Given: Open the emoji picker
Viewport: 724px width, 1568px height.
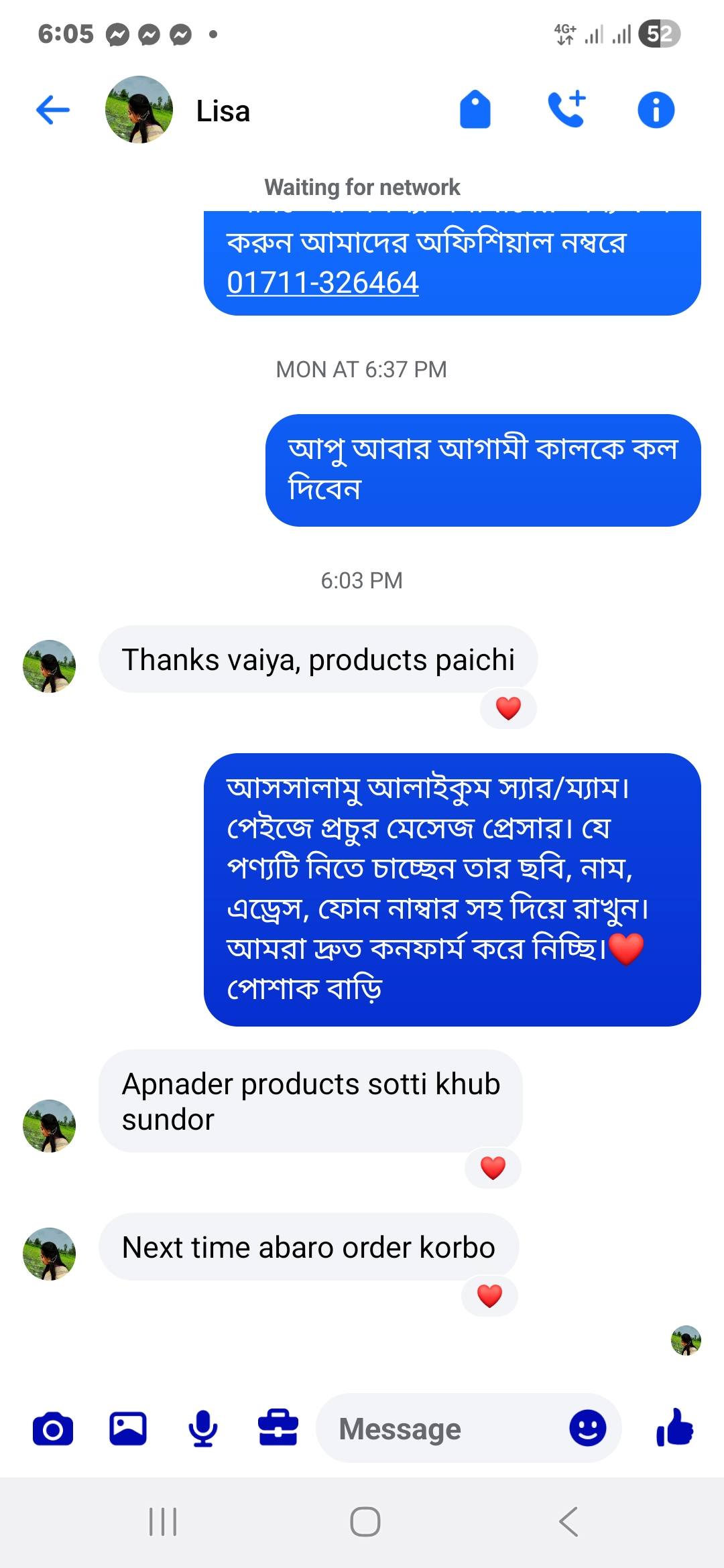Looking at the screenshot, I should point(587,1429).
